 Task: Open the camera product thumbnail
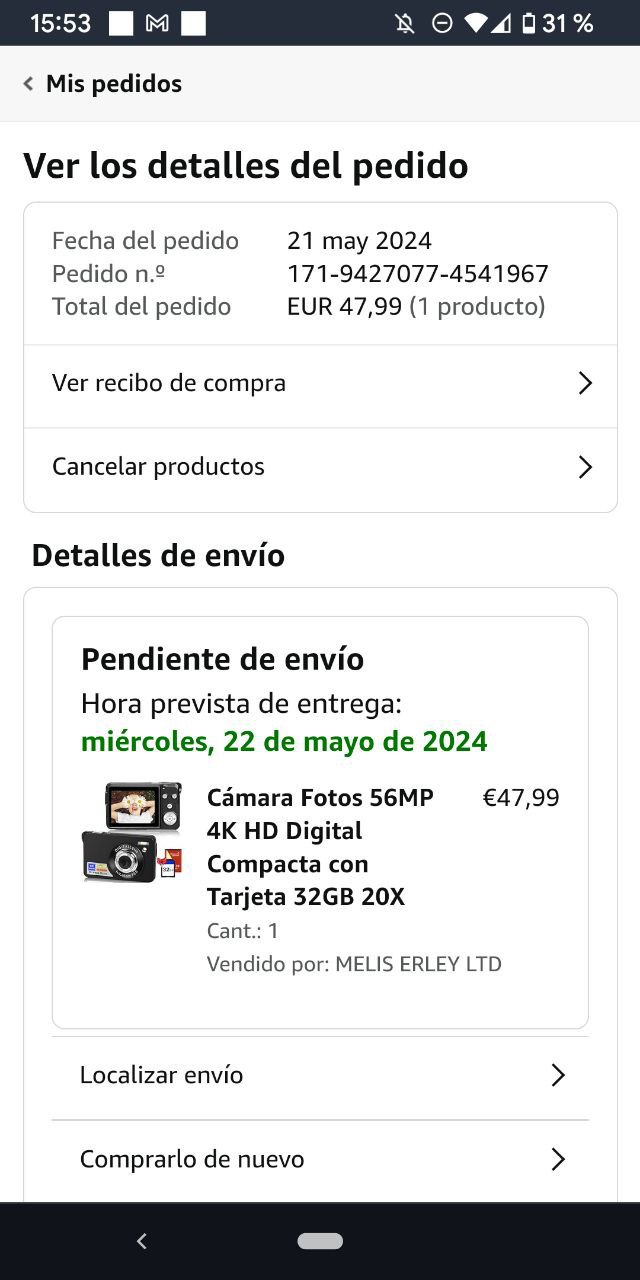[x=132, y=832]
